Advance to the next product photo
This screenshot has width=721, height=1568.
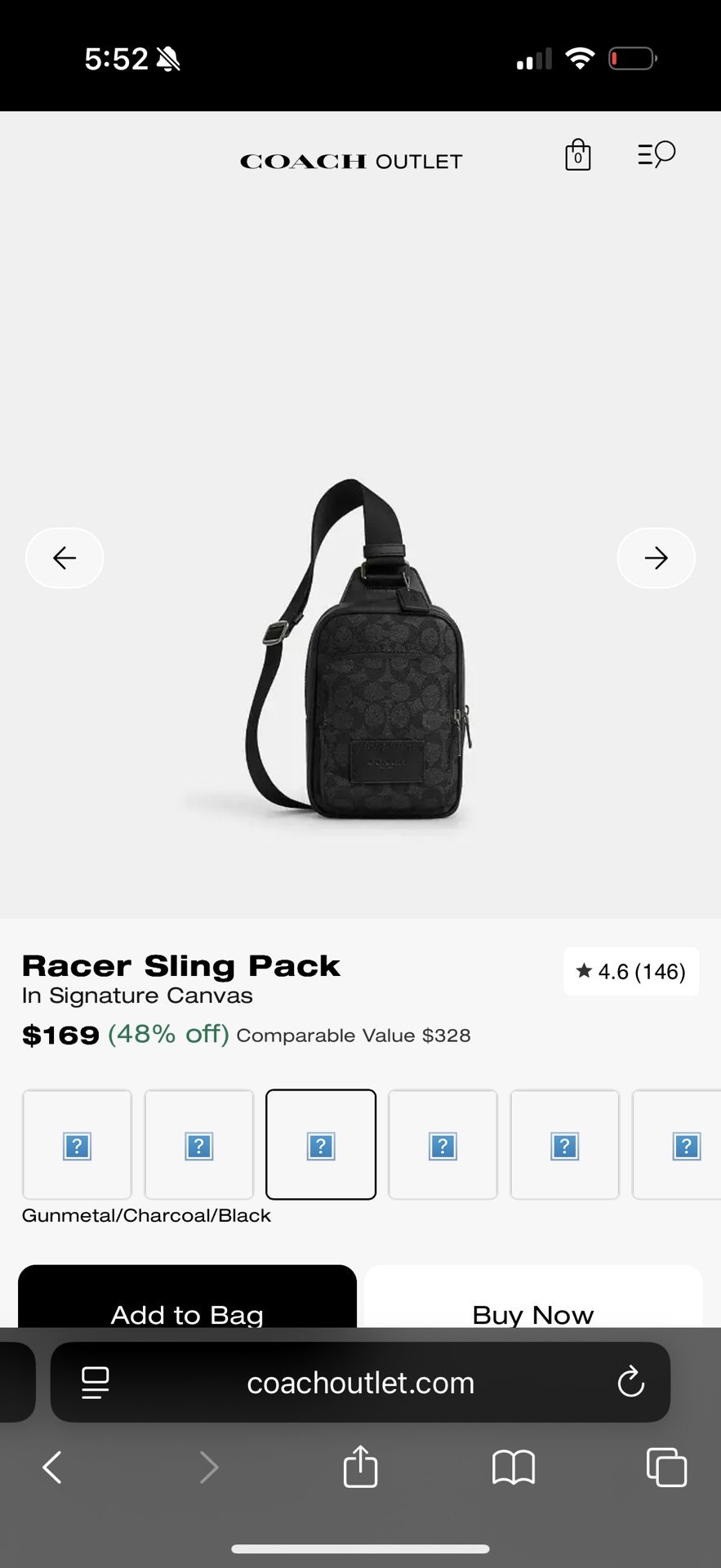click(x=656, y=558)
